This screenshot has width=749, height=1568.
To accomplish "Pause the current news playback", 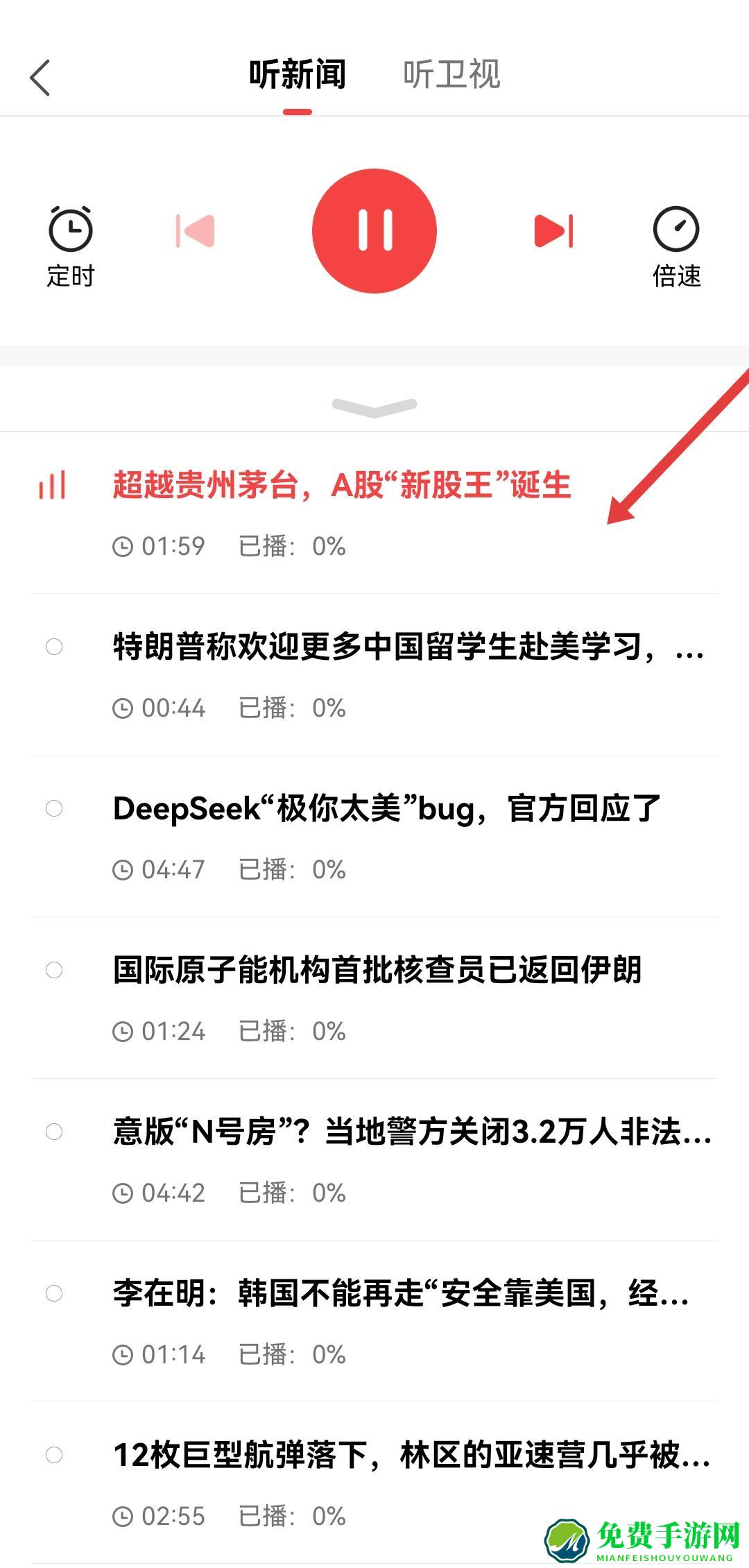I will [x=374, y=230].
